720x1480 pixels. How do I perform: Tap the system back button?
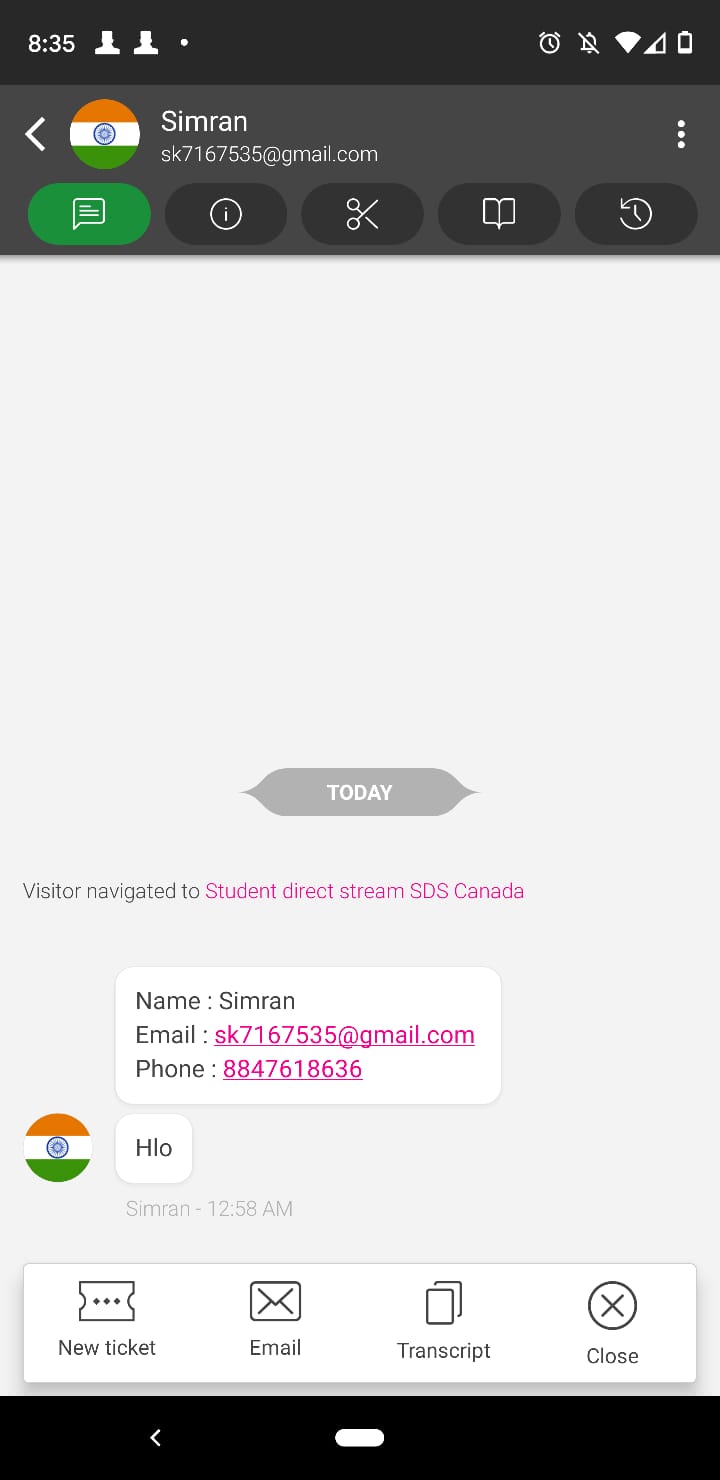click(x=155, y=1438)
